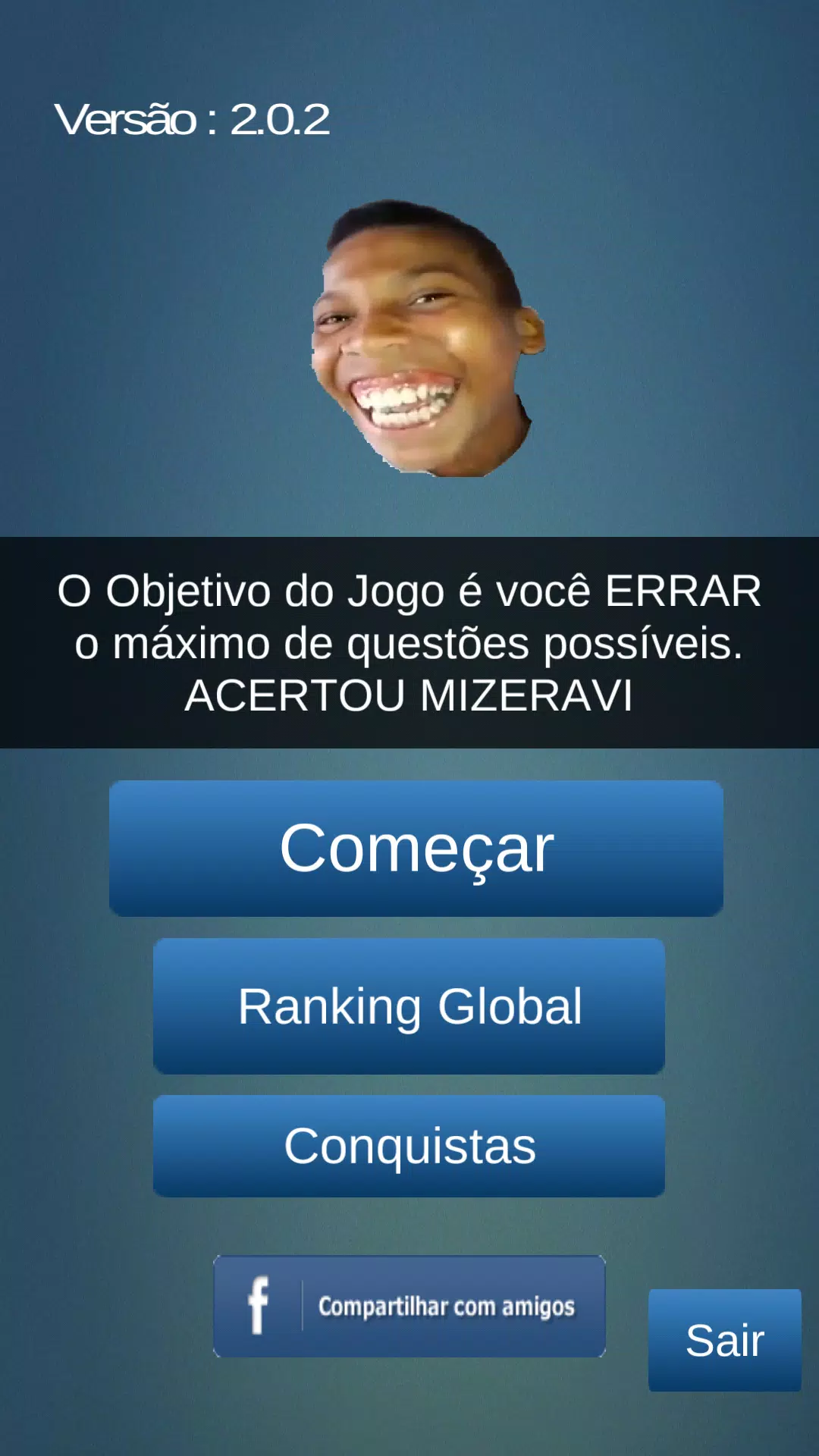
Task: Open the Ranking Global leaderboard
Action: click(x=409, y=1008)
